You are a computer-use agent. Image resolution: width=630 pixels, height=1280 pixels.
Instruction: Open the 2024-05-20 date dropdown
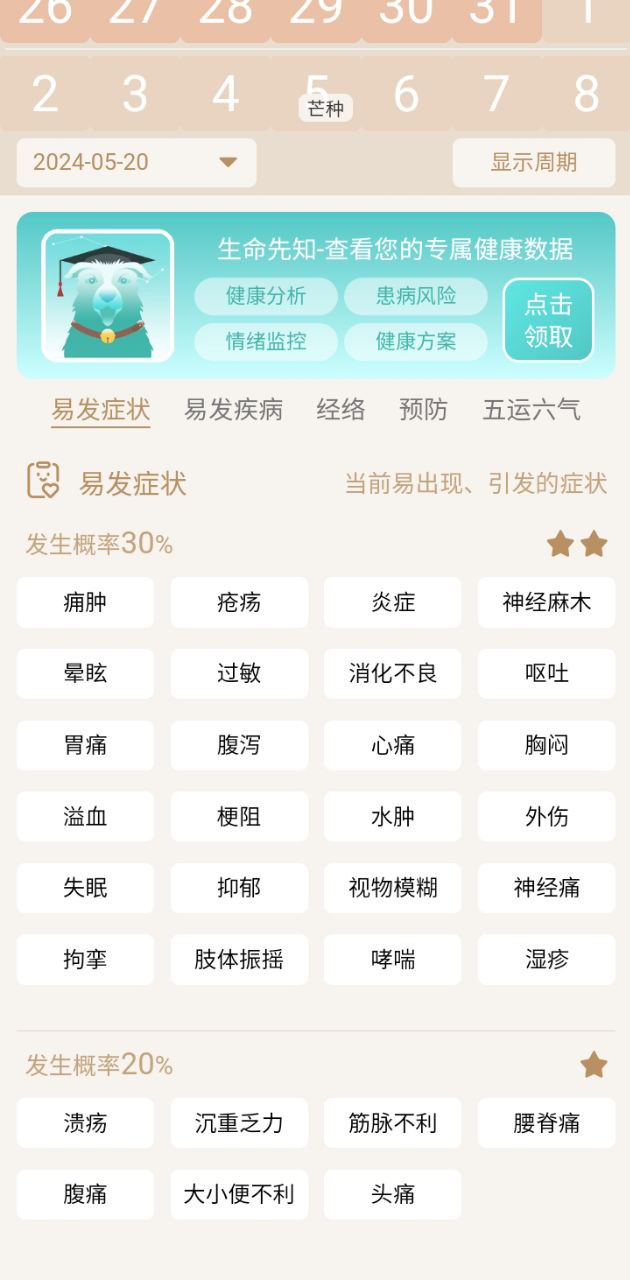(136, 162)
